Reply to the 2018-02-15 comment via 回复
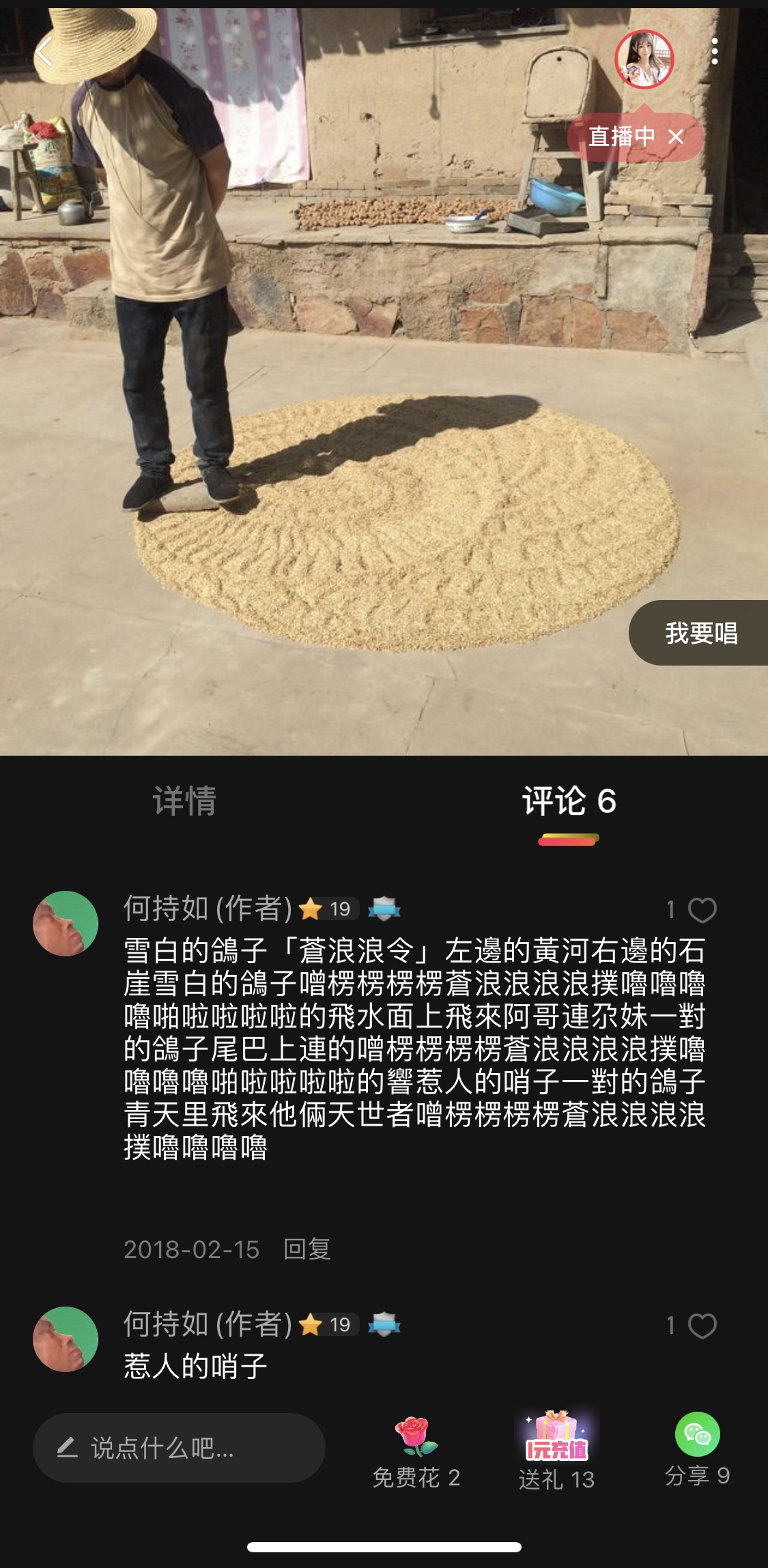768x1568 pixels. tap(307, 1249)
